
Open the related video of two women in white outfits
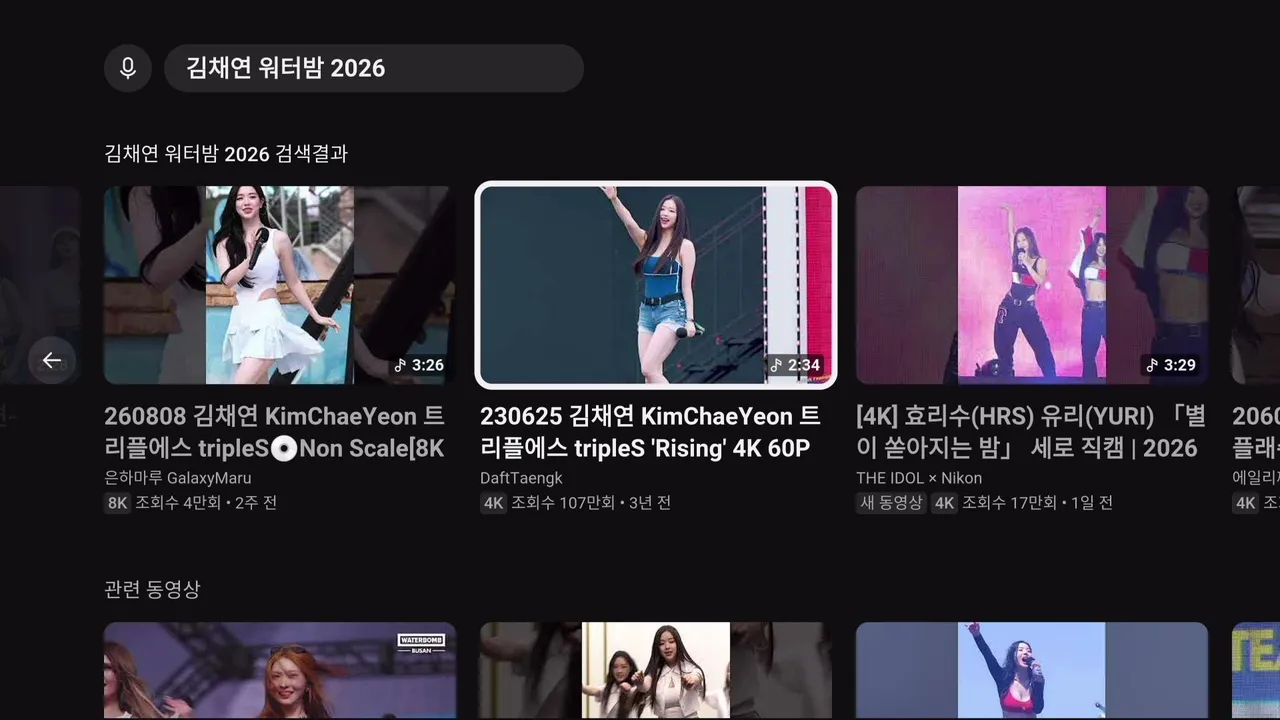[656, 670]
